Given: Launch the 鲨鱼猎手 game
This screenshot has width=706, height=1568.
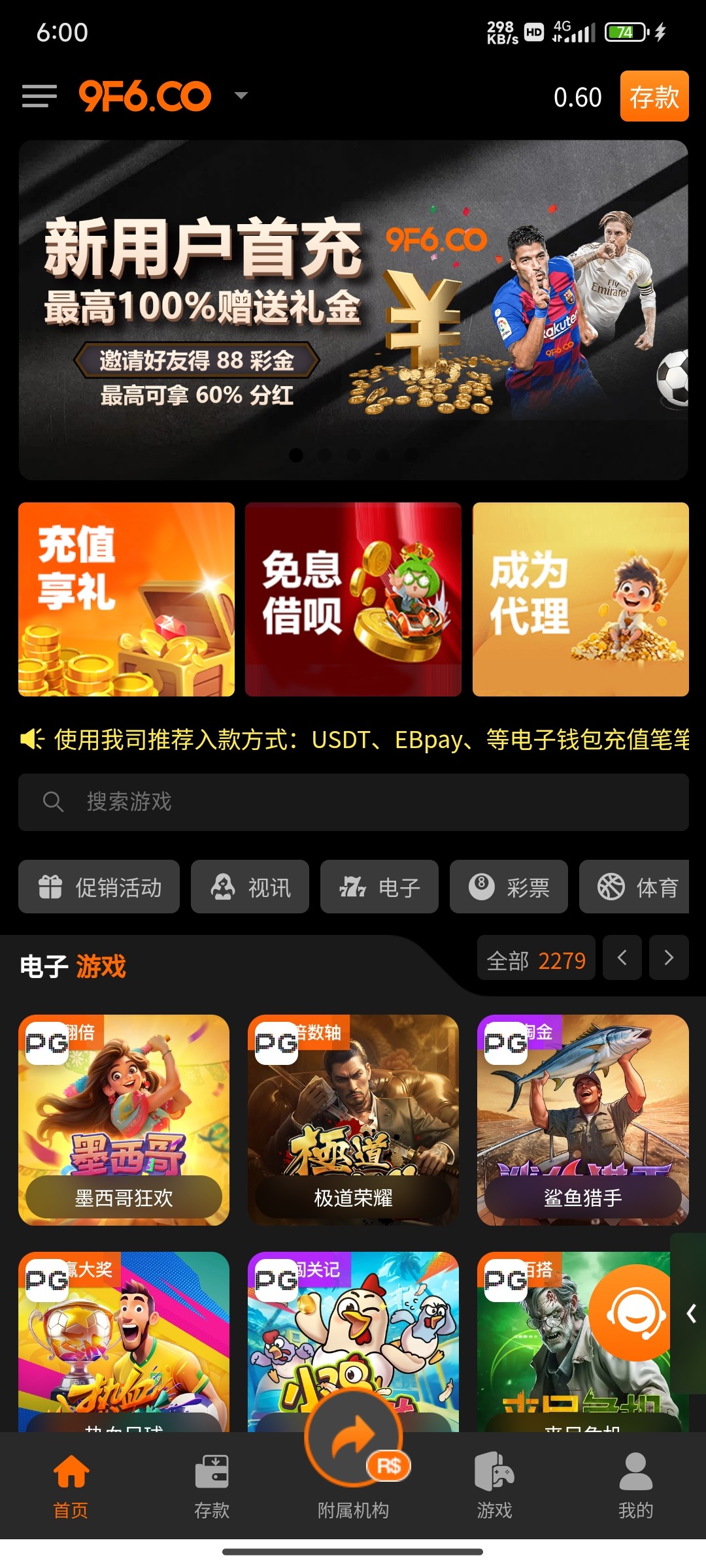Looking at the screenshot, I should (582, 1120).
